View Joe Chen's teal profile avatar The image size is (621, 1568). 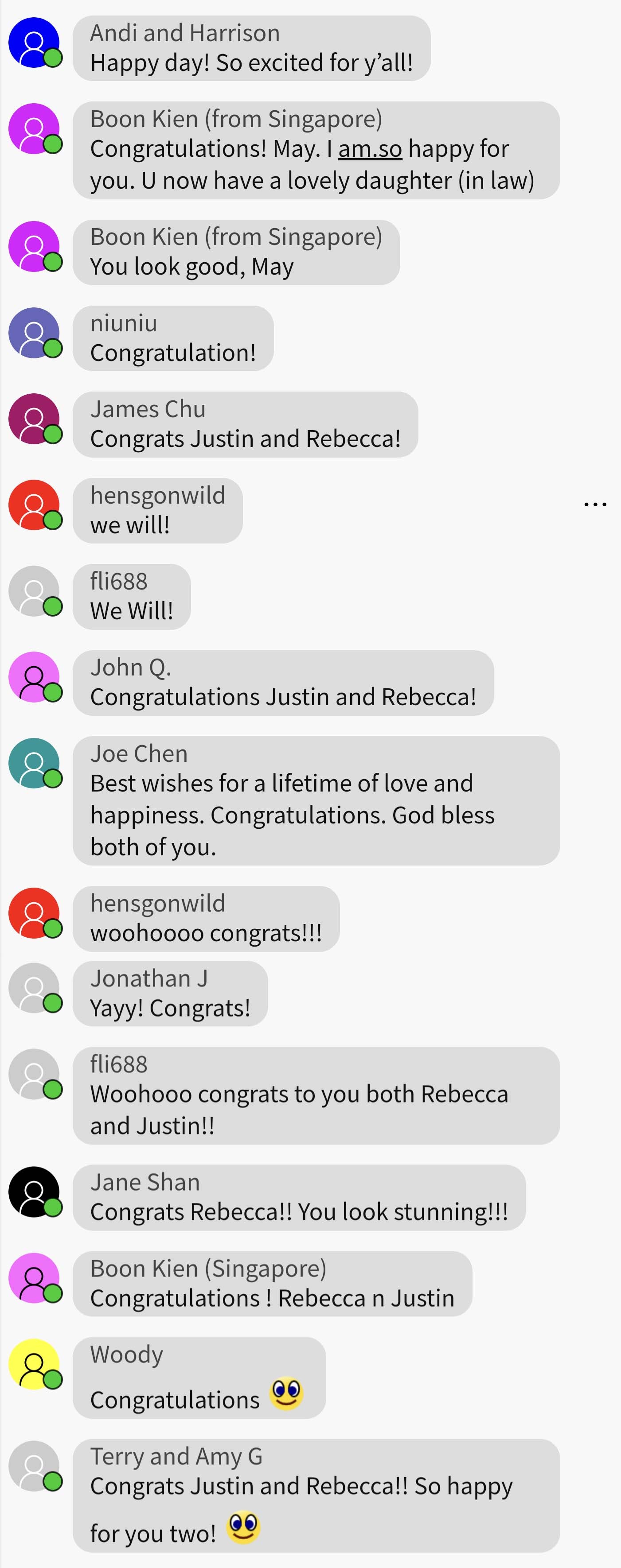coord(34,763)
